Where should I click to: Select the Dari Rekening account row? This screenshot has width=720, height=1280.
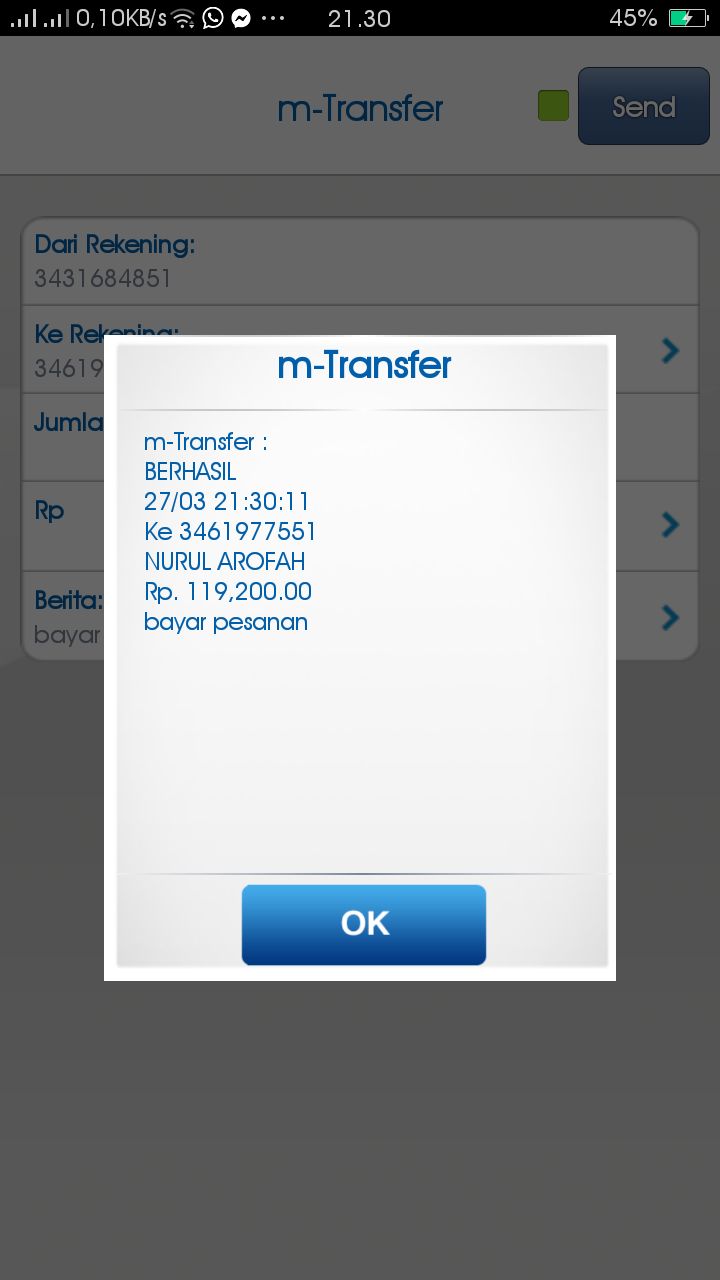pyautogui.click(x=360, y=261)
